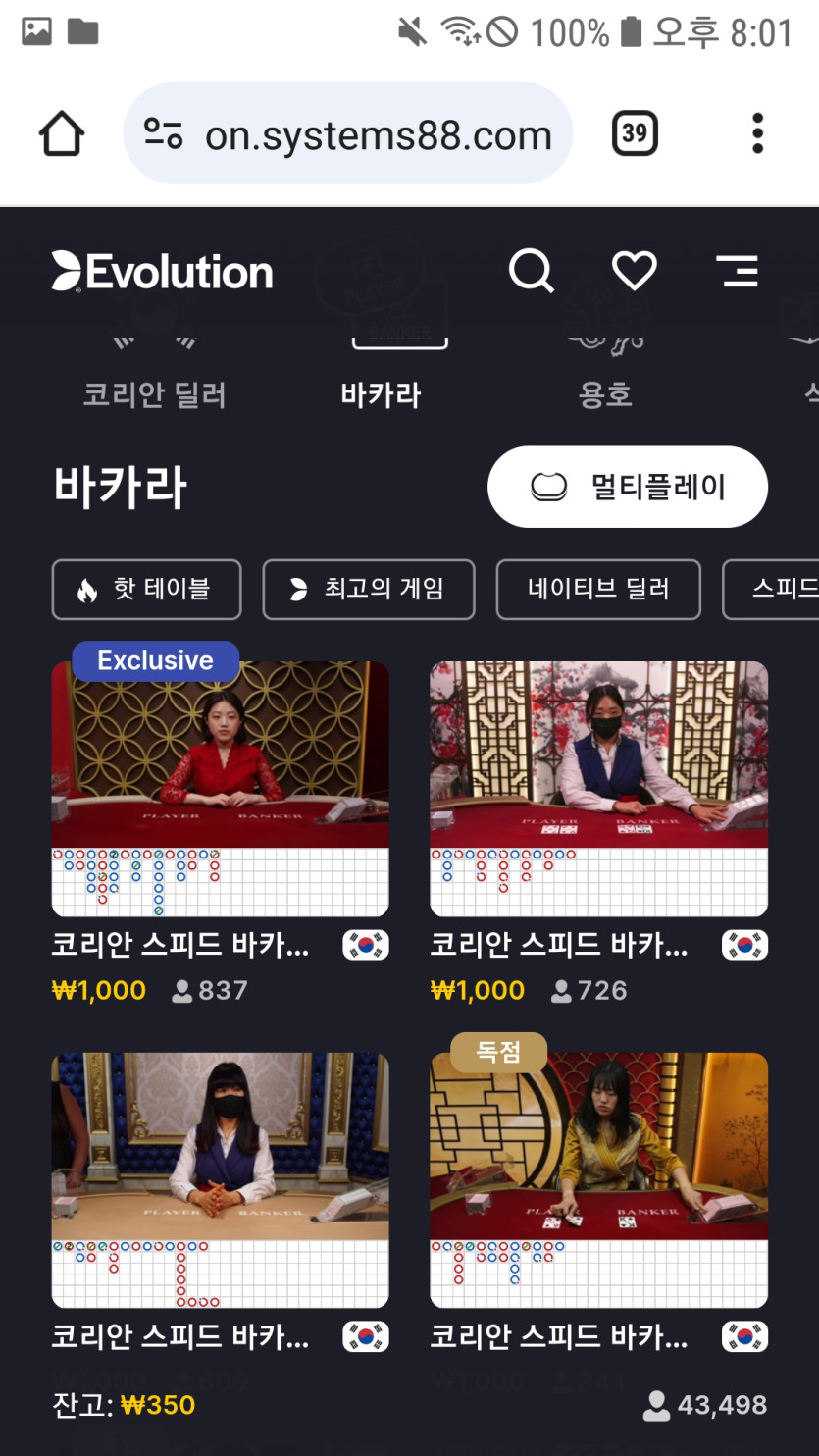819x1456 pixels.
Task: Open the Exclusive 코리안 스피드 바카라 table
Action: coord(220,785)
